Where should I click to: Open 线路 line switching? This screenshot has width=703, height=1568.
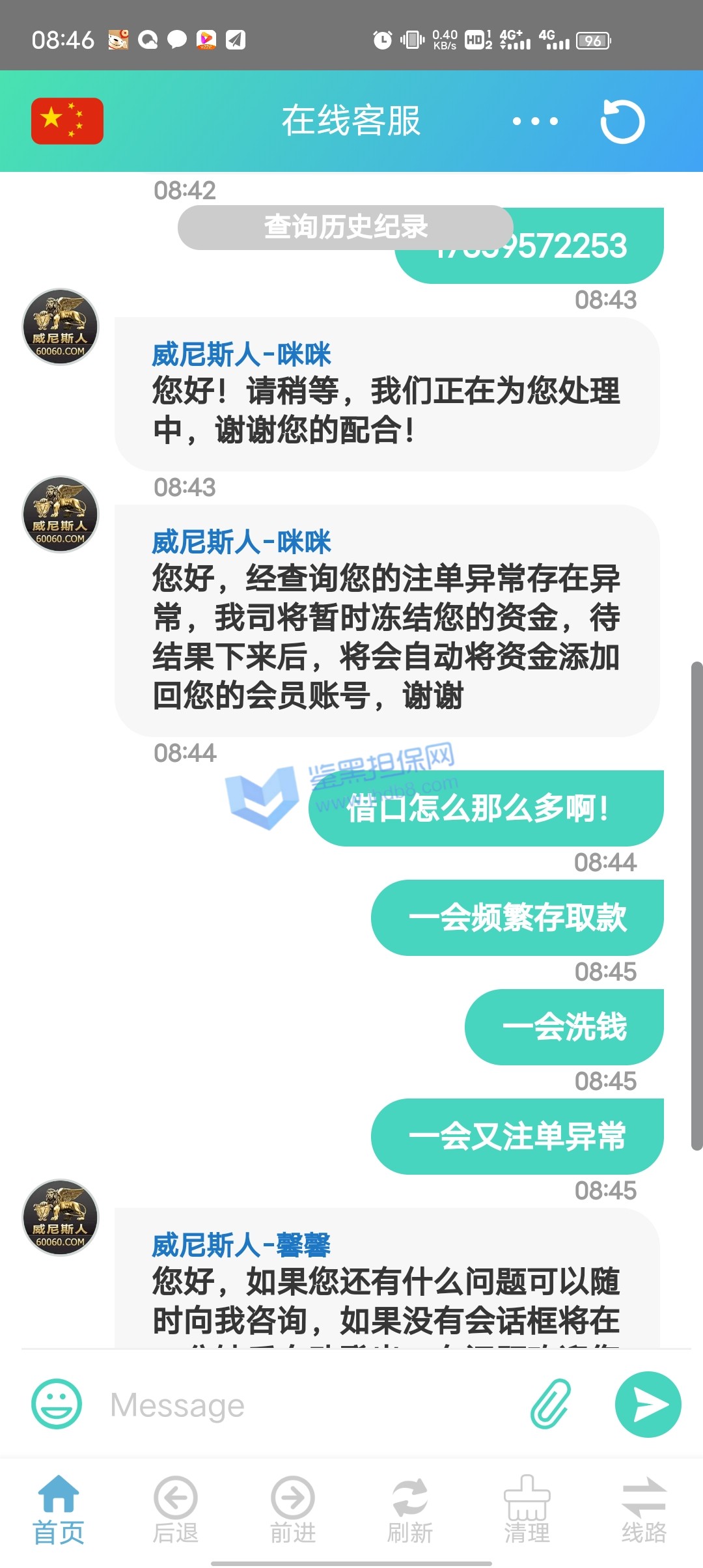click(644, 1509)
